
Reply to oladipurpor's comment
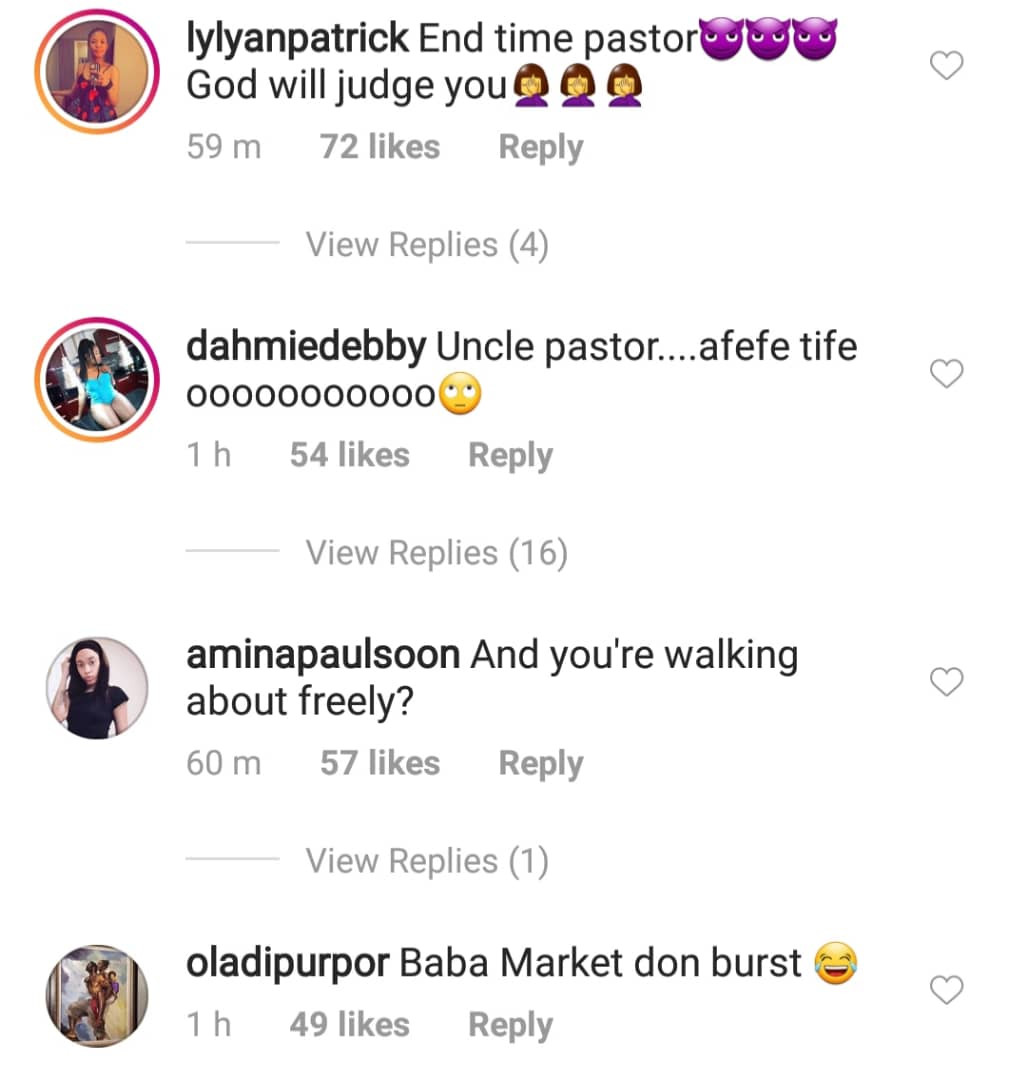pyautogui.click(x=510, y=1026)
